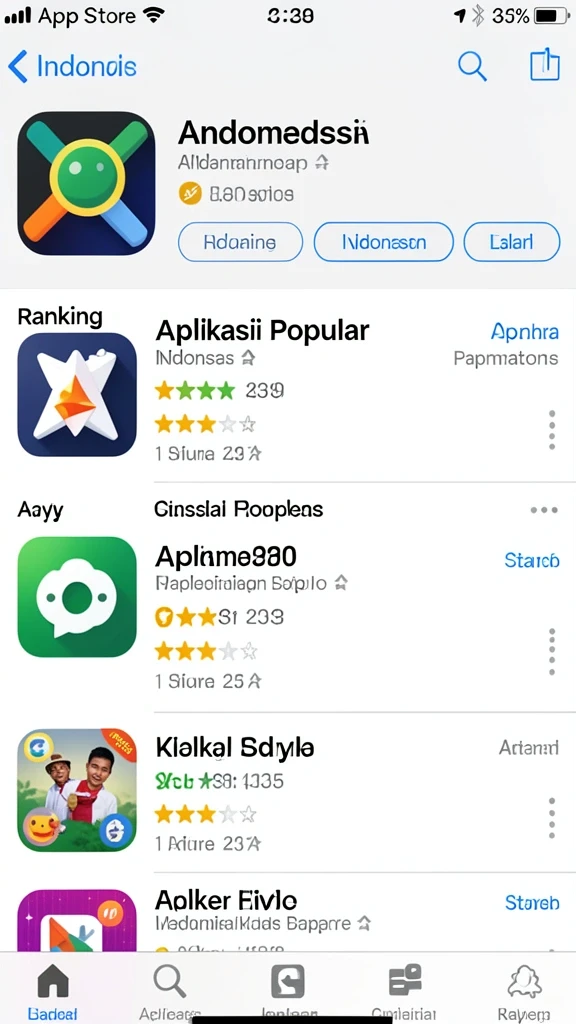Tap the Lalarl pill button
The width and height of the screenshot is (576, 1024).
(511, 242)
